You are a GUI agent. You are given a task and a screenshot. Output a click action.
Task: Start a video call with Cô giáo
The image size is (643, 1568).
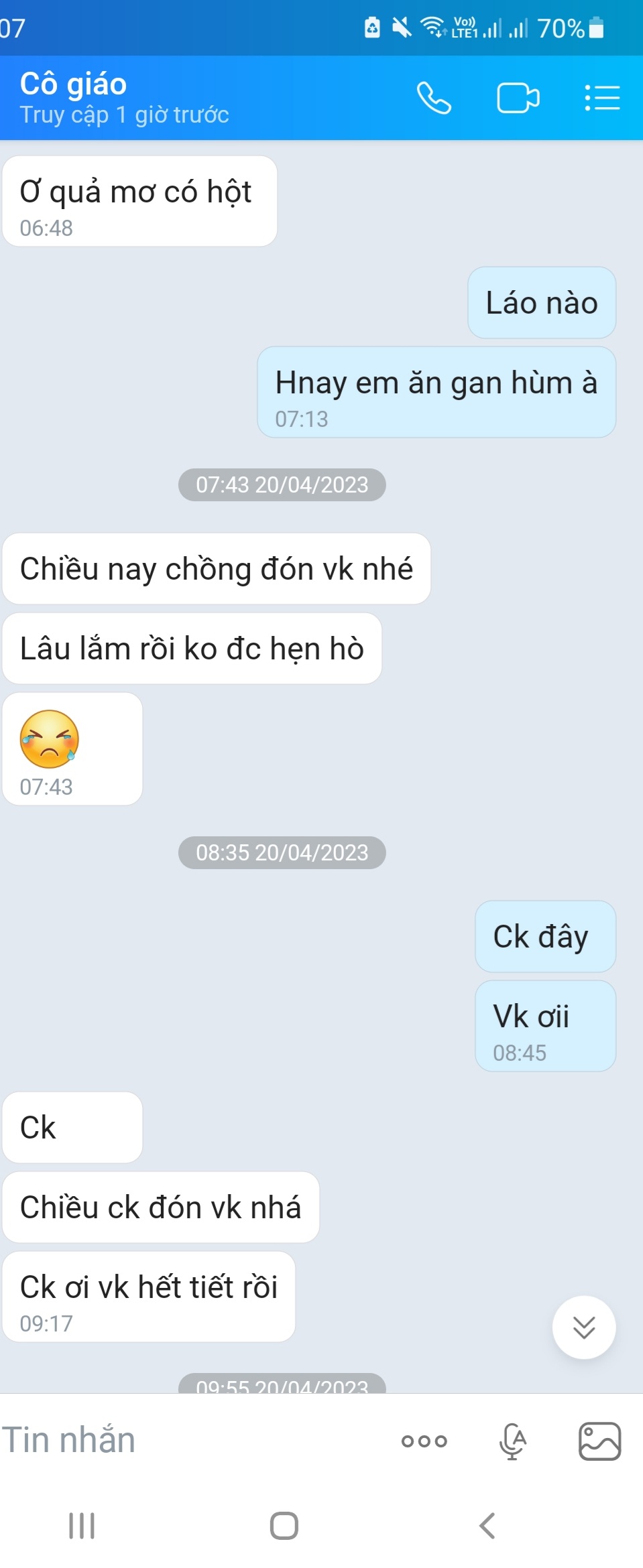coord(518,99)
